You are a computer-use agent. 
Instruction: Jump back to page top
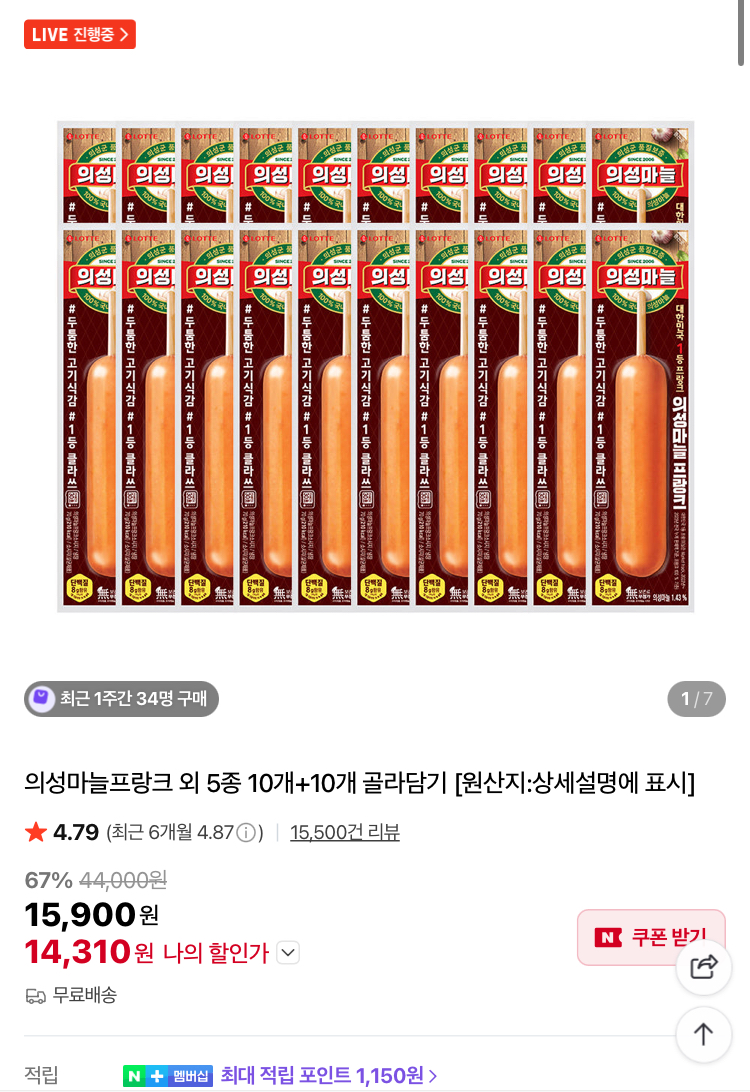click(704, 1034)
